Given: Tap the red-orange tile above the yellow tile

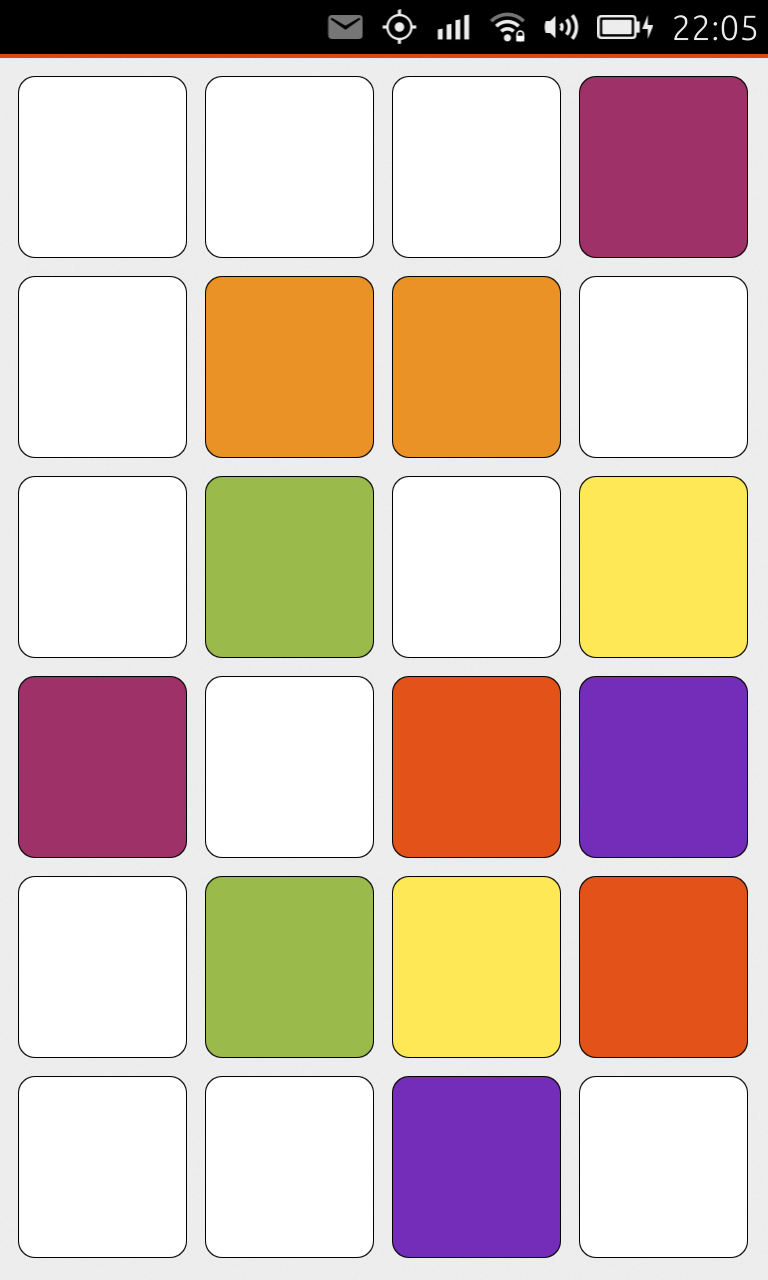Looking at the screenshot, I should 476,767.
